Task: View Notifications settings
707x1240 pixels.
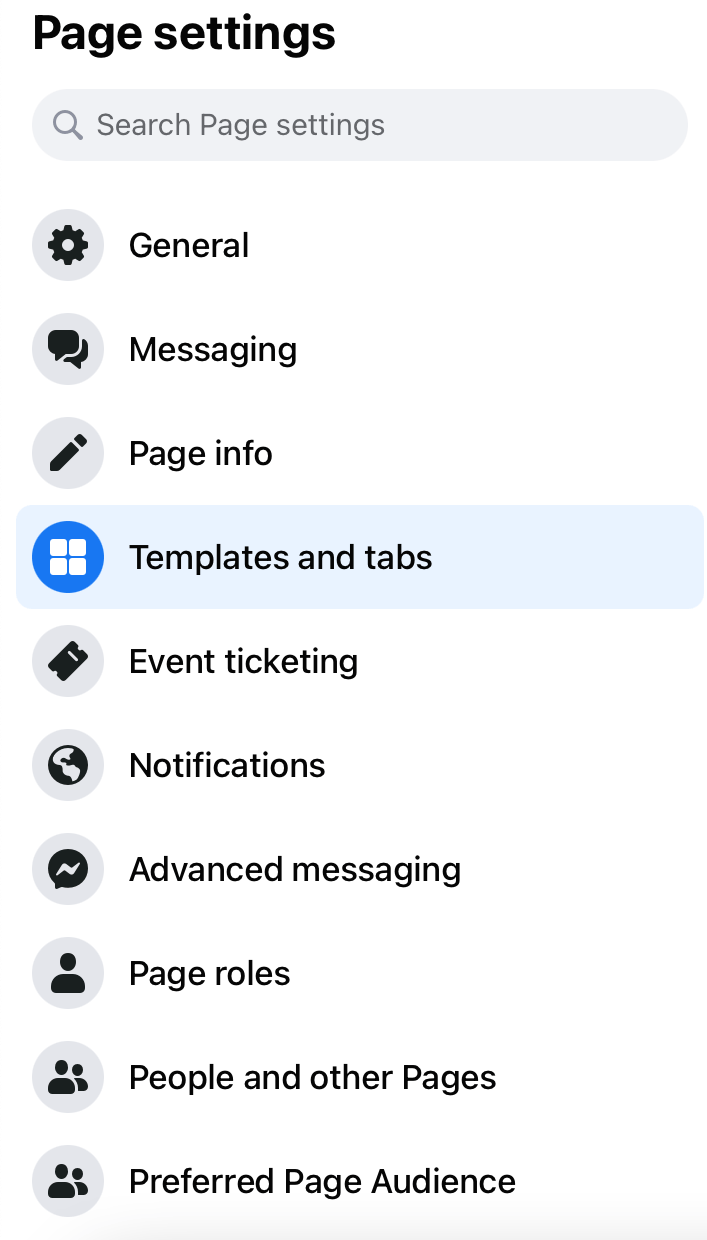Action: point(227,765)
